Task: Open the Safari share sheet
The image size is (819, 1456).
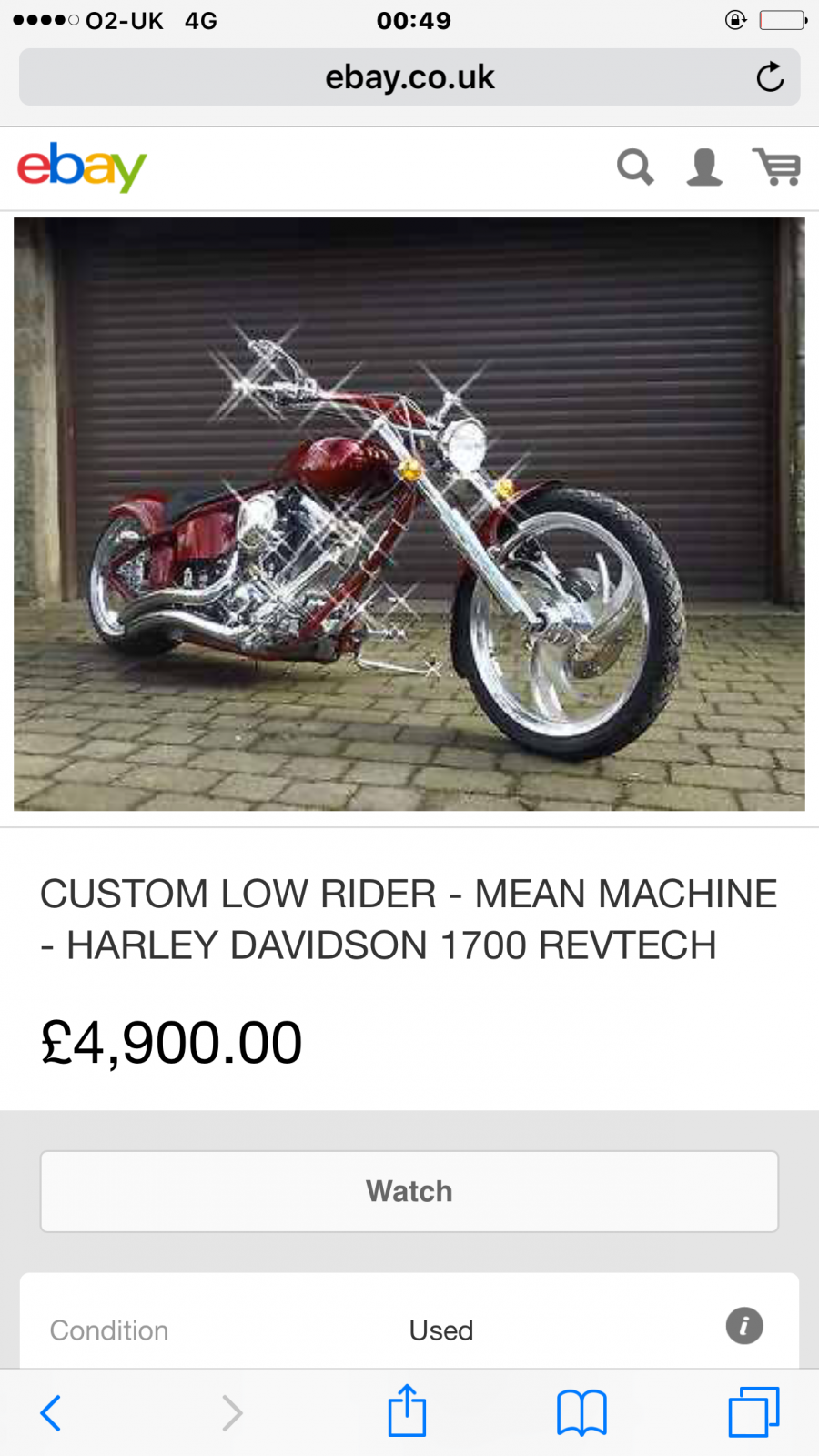Action: (x=407, y=1410)
